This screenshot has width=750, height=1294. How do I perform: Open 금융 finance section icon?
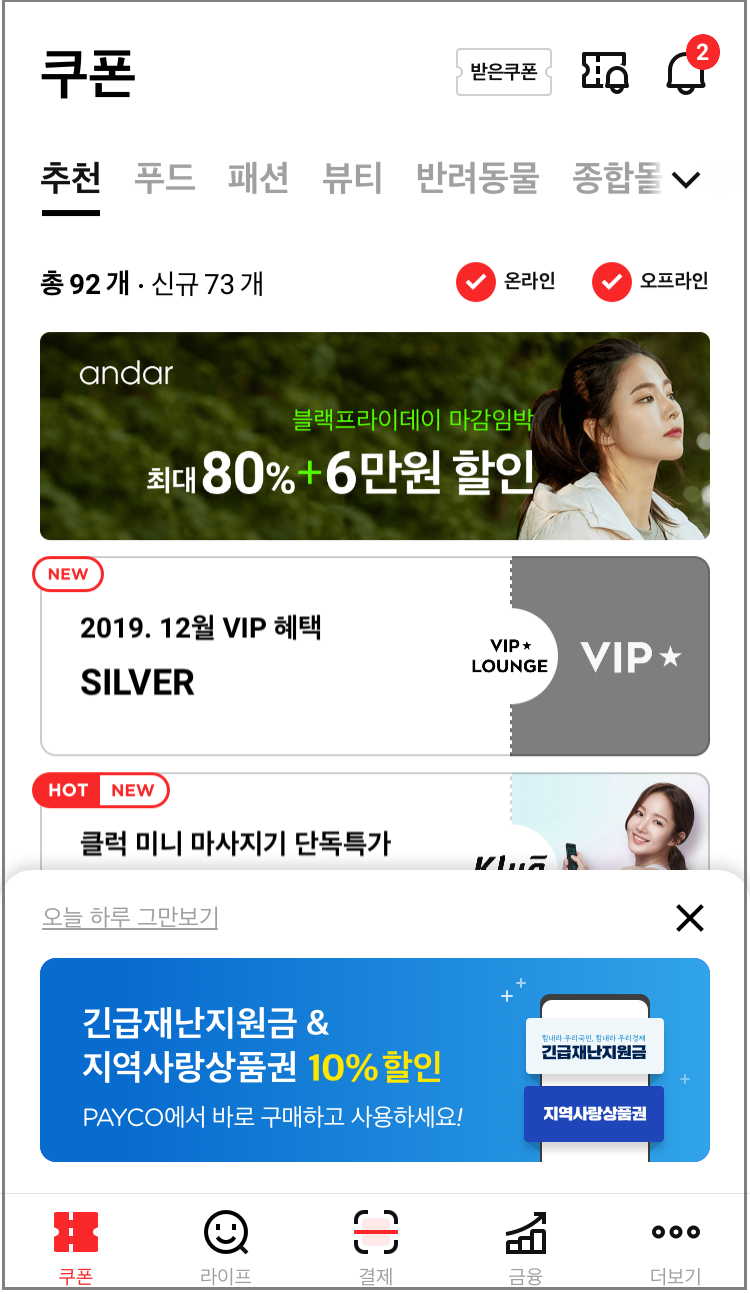[x=524, y=1244]
